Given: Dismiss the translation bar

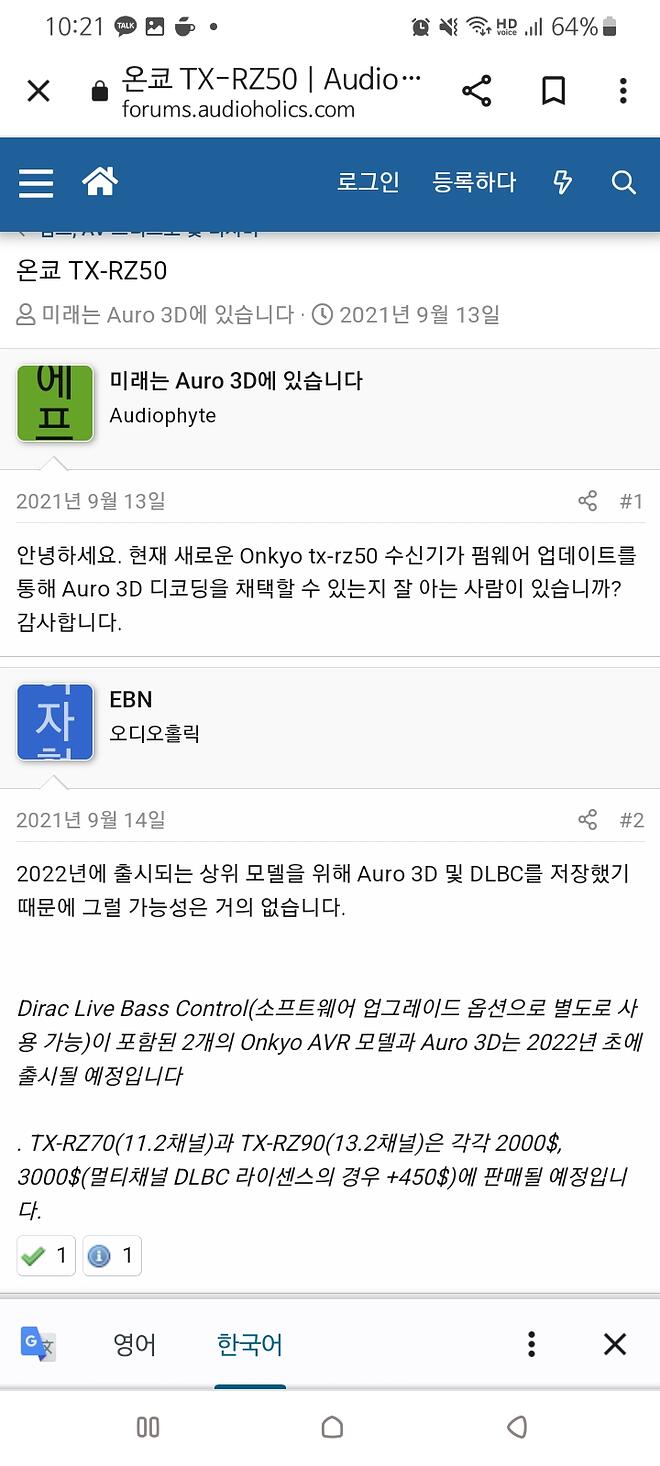Looking at the screenshot, I should [615, 1344].
